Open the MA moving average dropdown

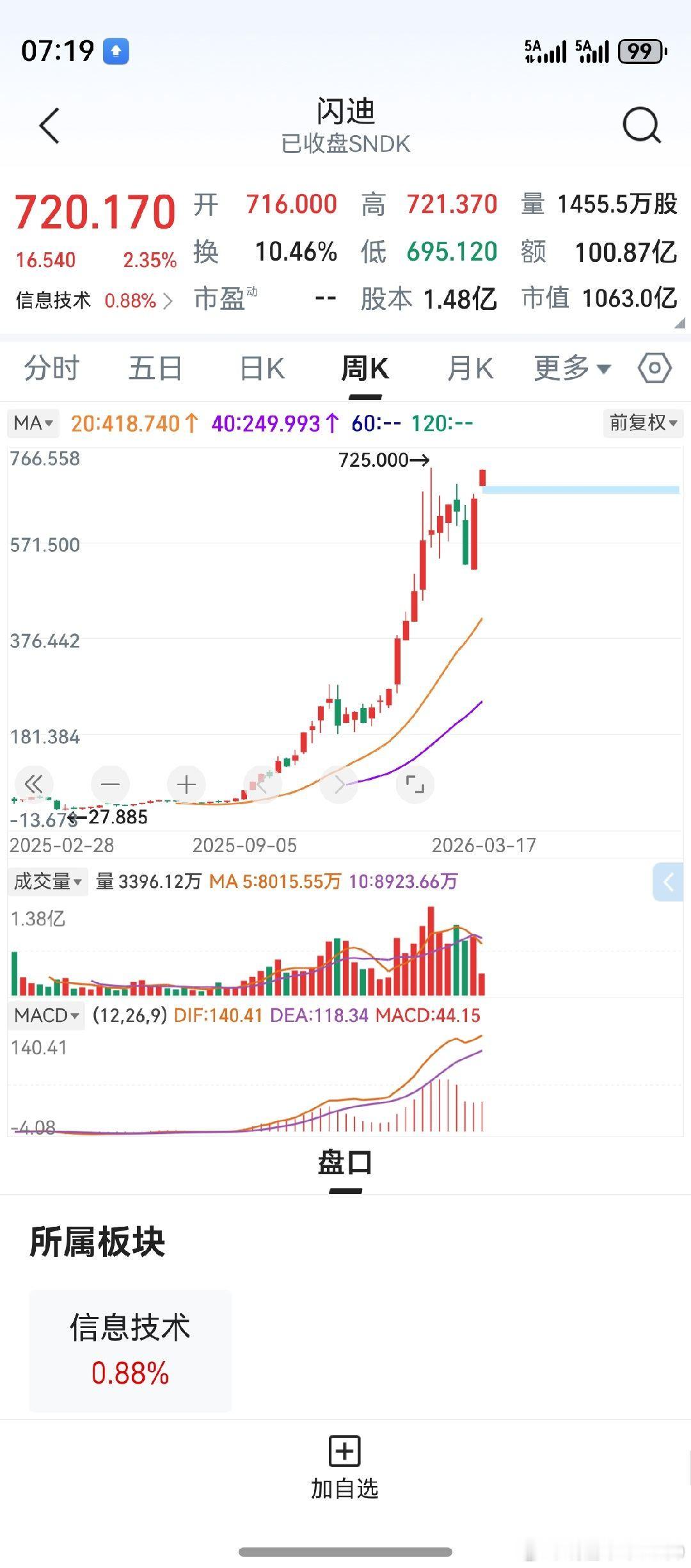pos(33,423)
